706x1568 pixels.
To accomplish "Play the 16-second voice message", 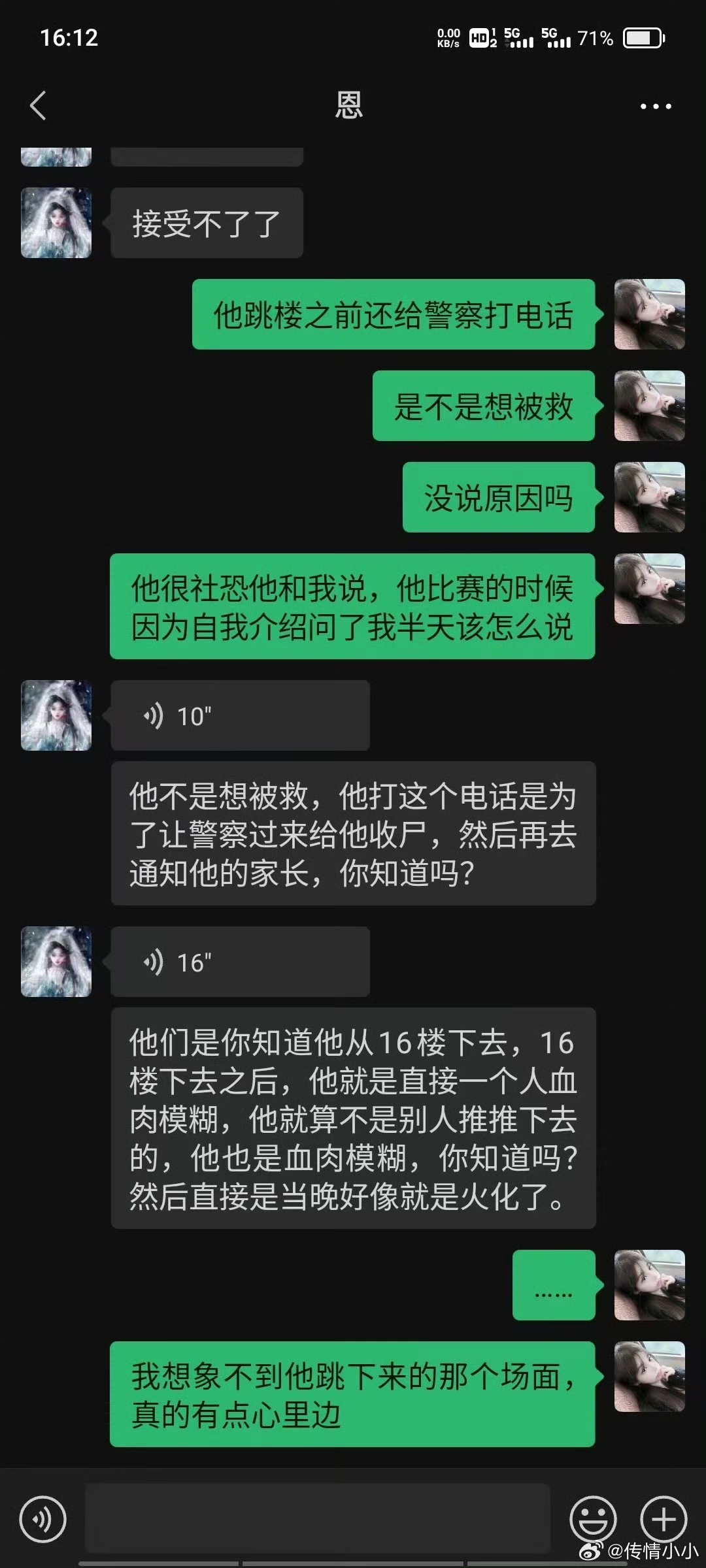I will 239,962.
